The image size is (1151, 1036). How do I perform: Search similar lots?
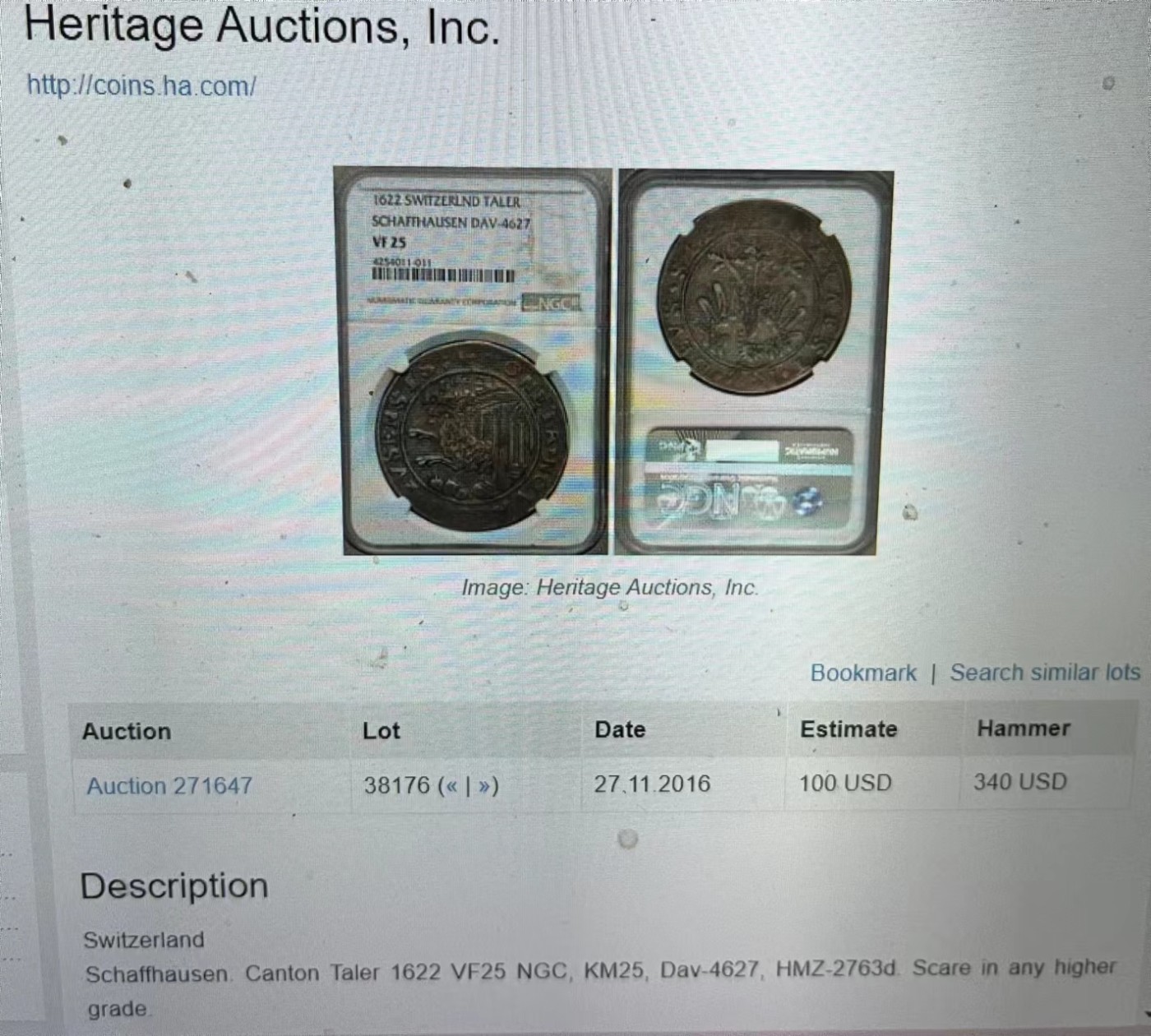click(x=1045, y=673)
